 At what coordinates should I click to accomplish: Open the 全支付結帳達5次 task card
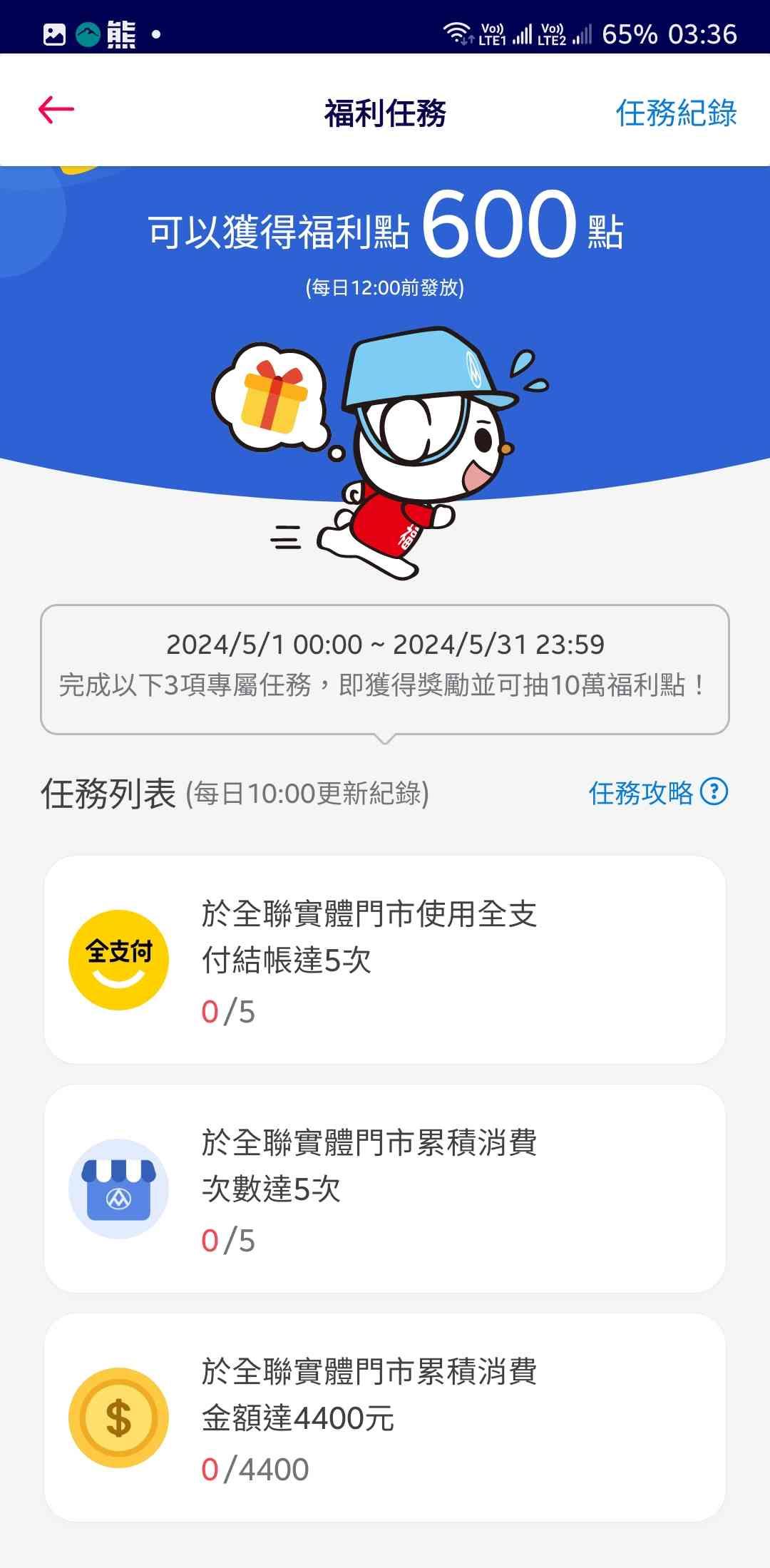[x=385, y=960]
